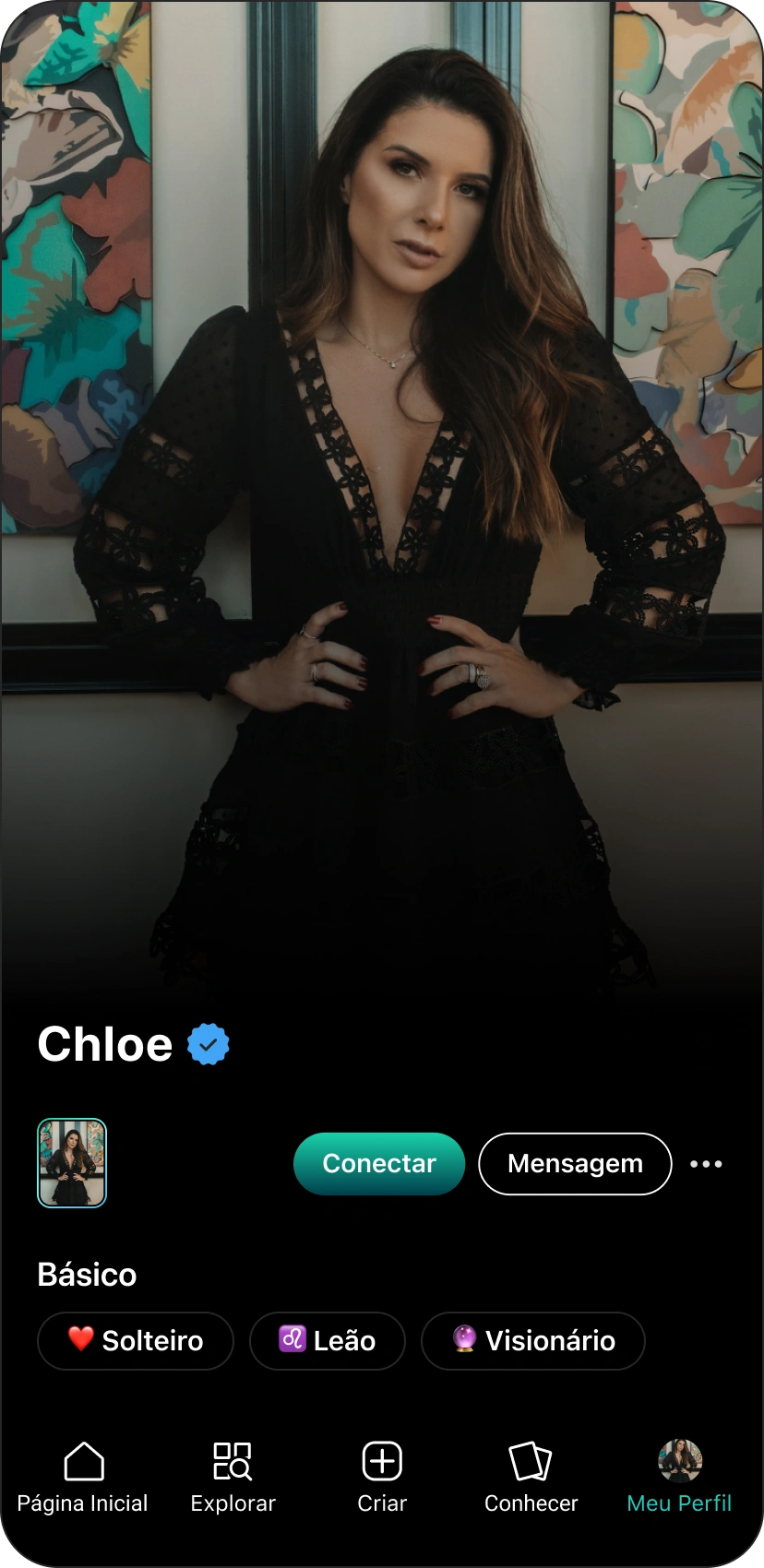The height and width of the screenshot is (1568, 764).
Task: Switch to the Conhecer tab
Action: (531, 1478)
